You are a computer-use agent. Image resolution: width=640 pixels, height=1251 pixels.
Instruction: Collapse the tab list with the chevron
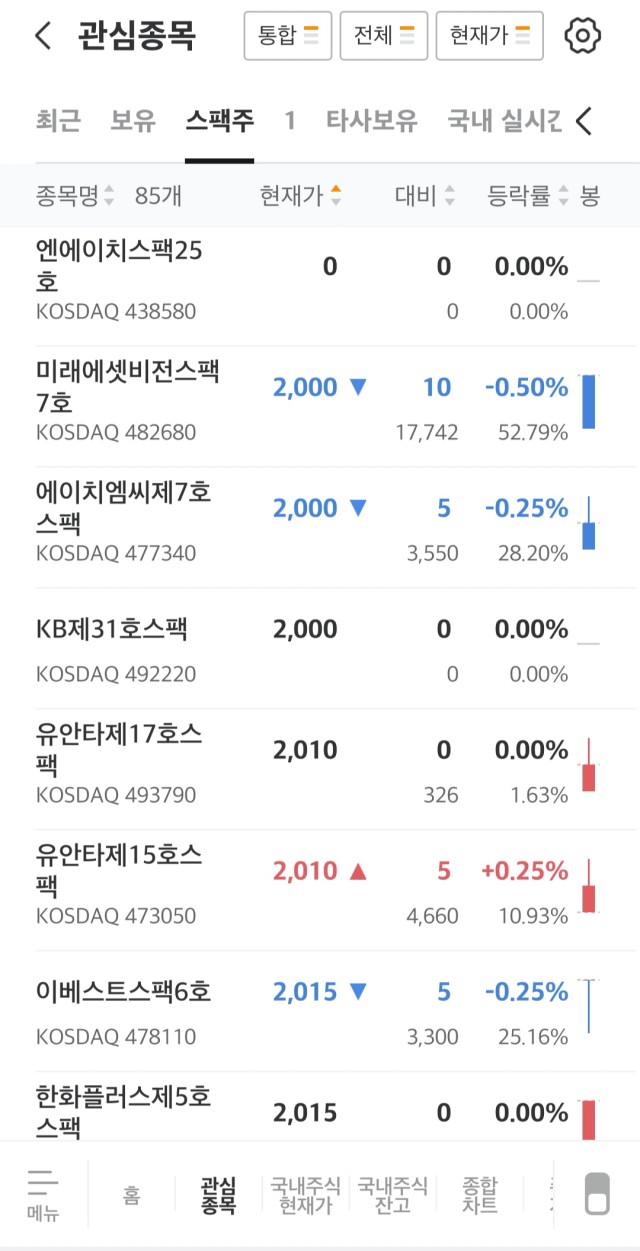point(586,121)
